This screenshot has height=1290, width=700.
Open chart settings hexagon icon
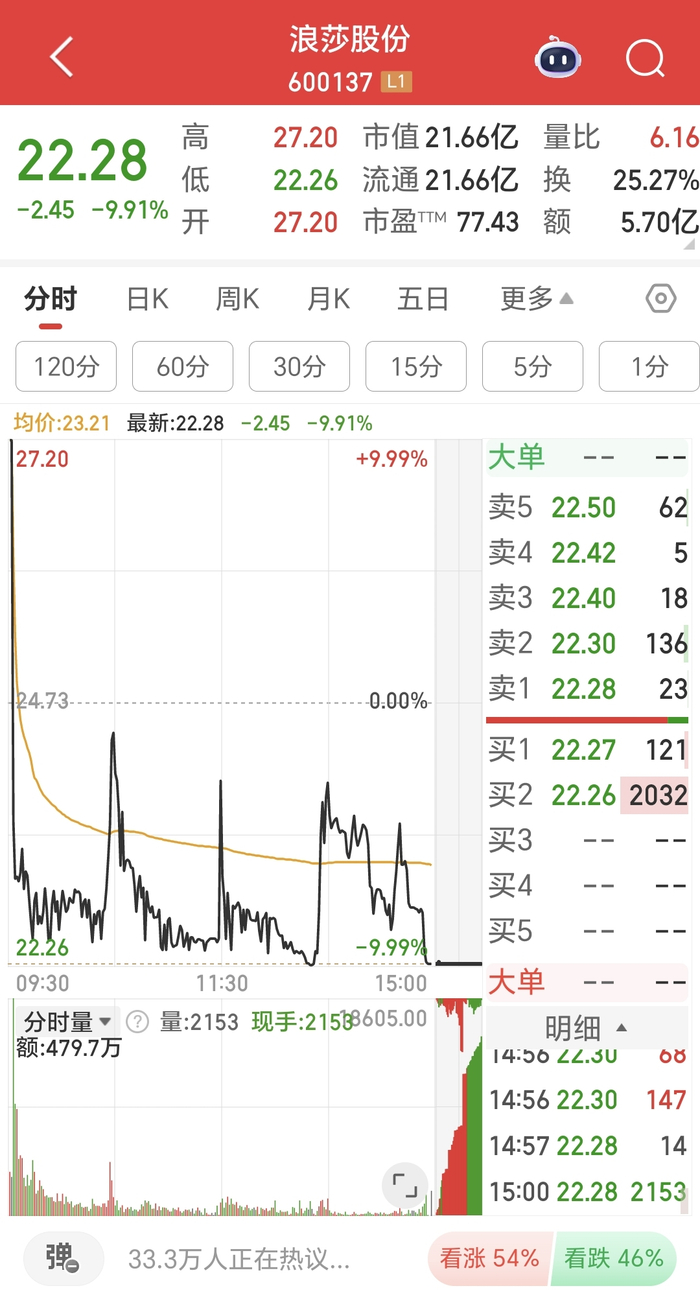pyautogui.click(x=661, y=299)
